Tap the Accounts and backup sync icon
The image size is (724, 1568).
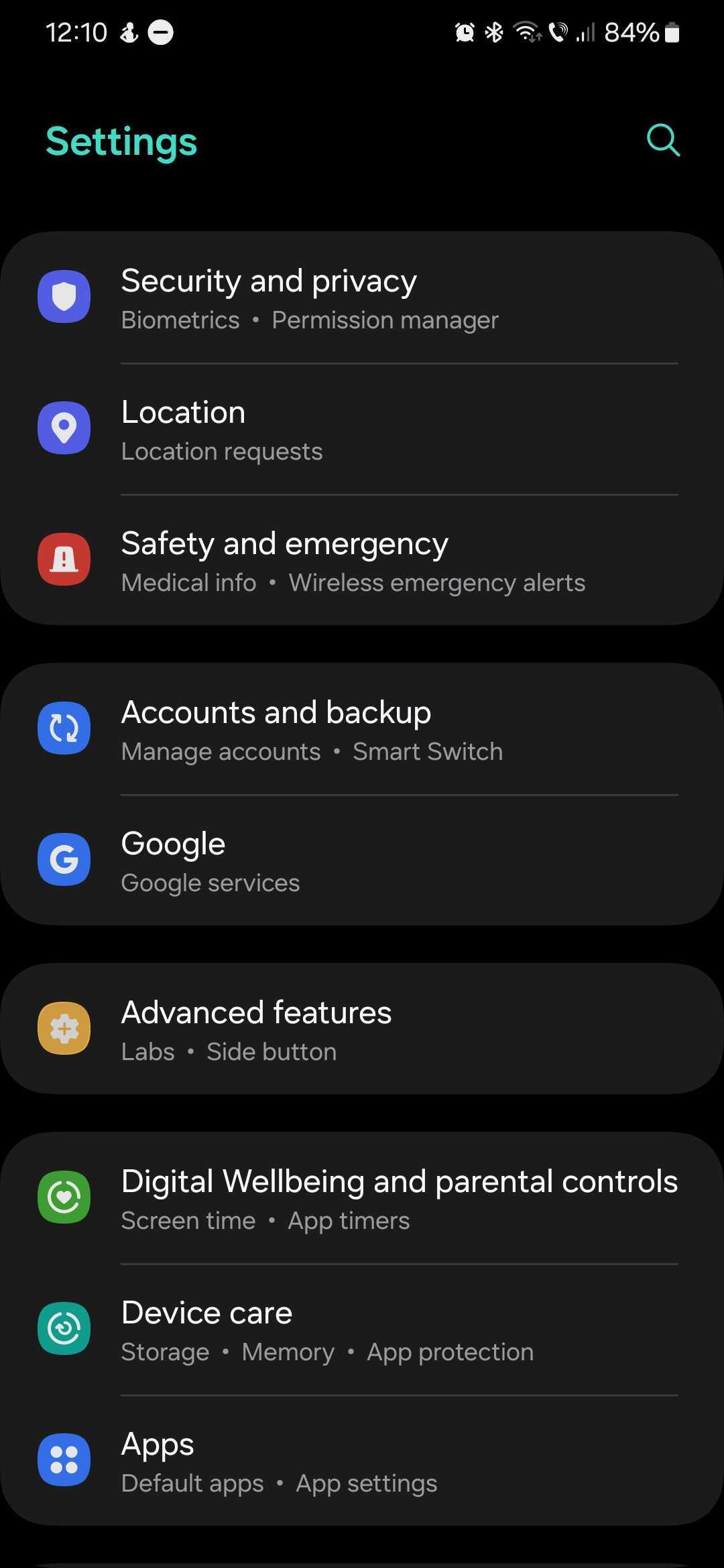tap(64, 728)
